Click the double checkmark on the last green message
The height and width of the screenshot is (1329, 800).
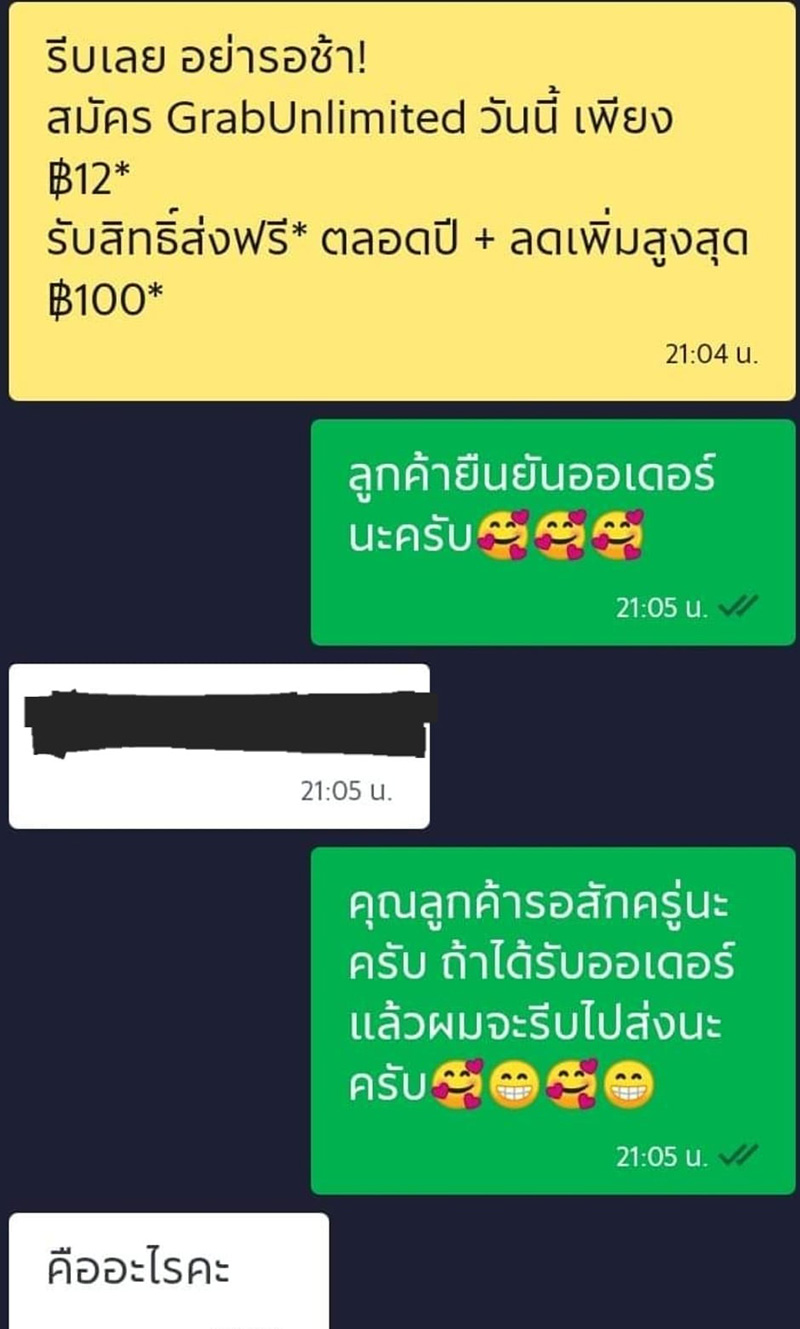(736, 1155)
